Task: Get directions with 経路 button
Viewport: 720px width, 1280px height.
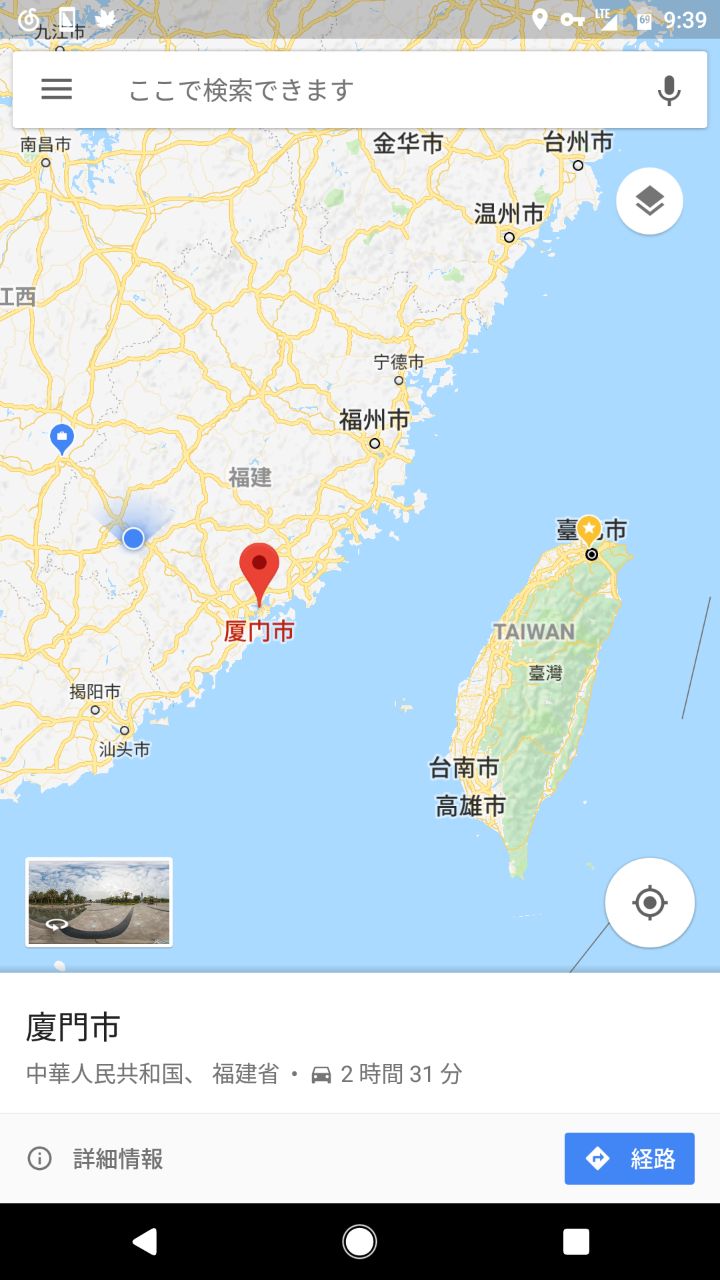Action: click(629, 1159)
